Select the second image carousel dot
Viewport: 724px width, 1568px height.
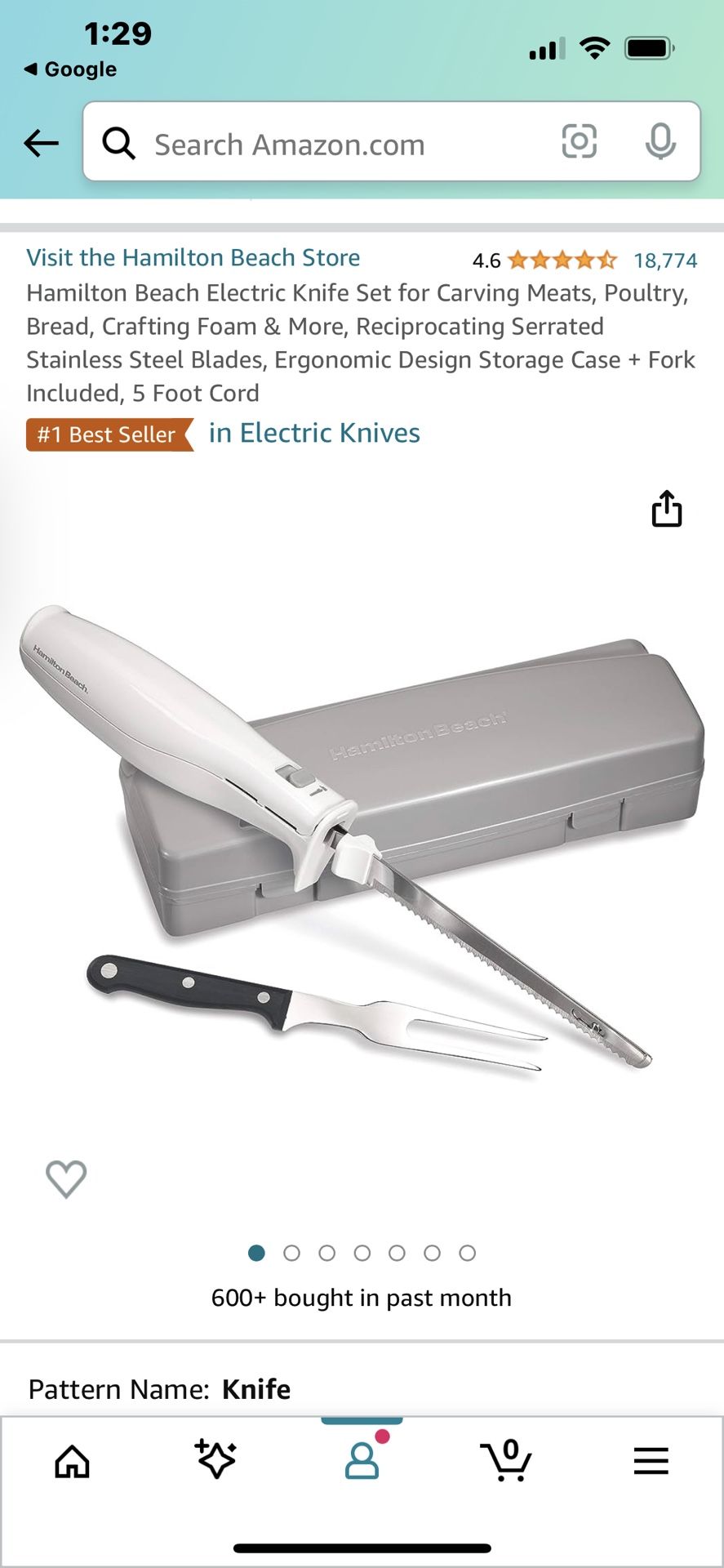point(293,1252)
